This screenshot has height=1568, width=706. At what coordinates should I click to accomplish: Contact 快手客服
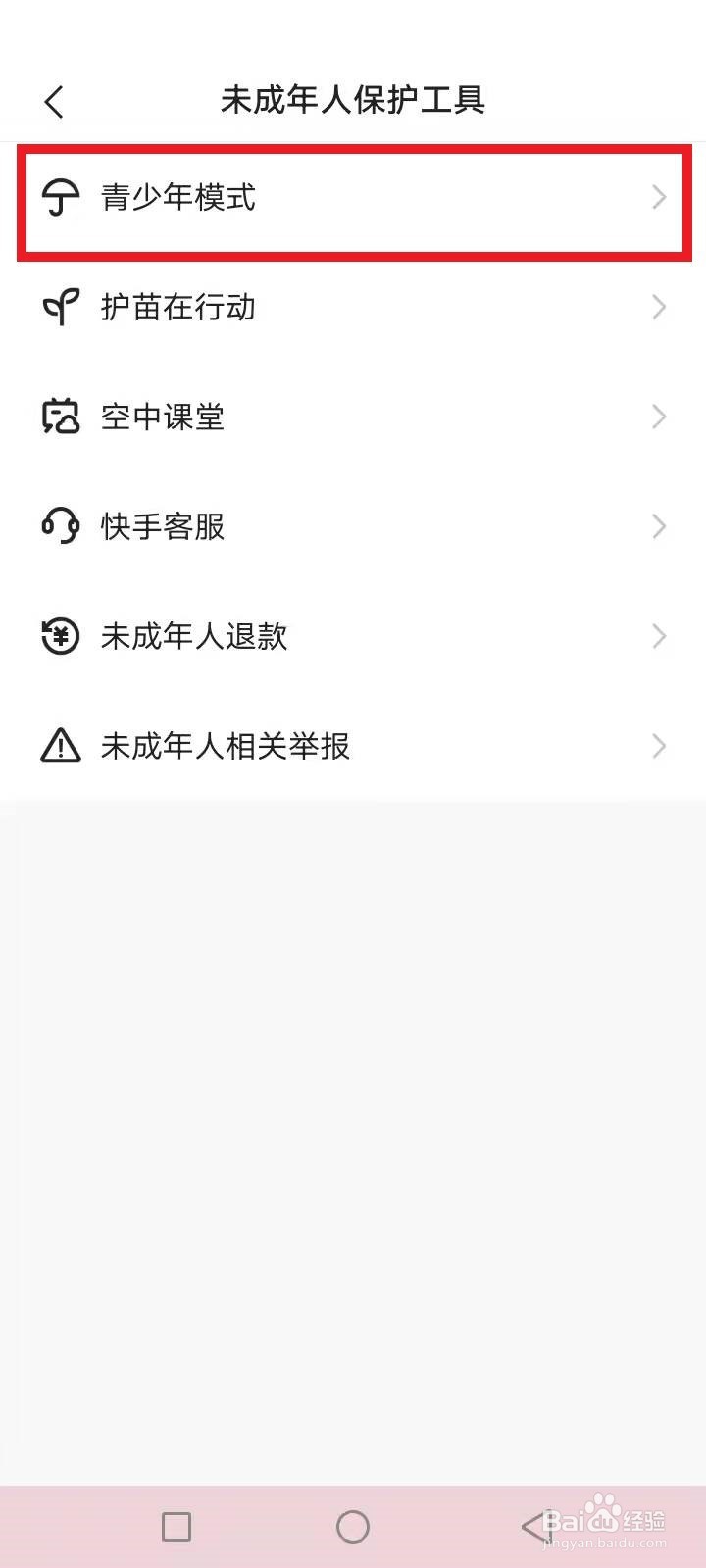(353, 527)
